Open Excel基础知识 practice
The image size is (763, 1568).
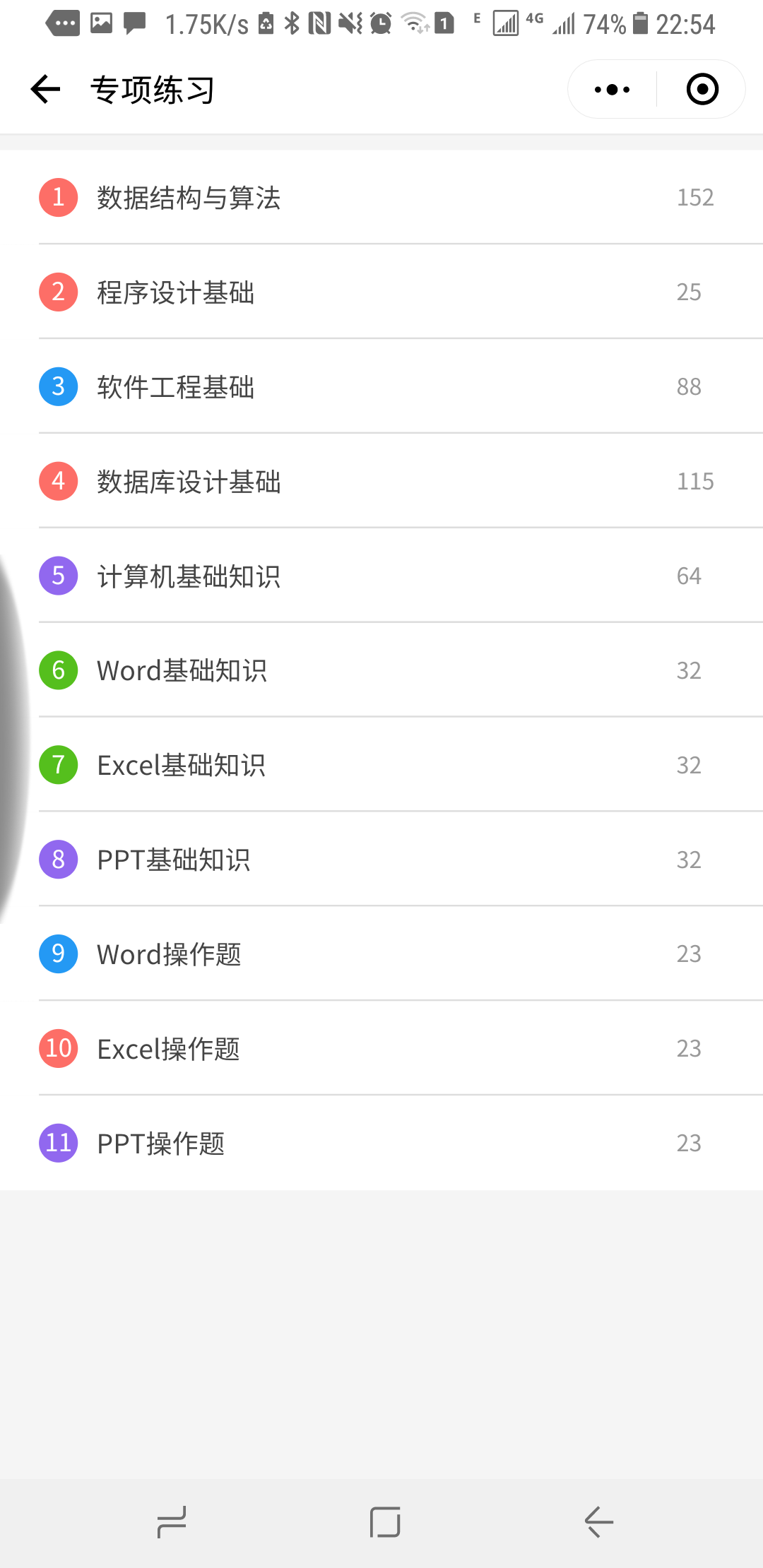coord(381,765)
